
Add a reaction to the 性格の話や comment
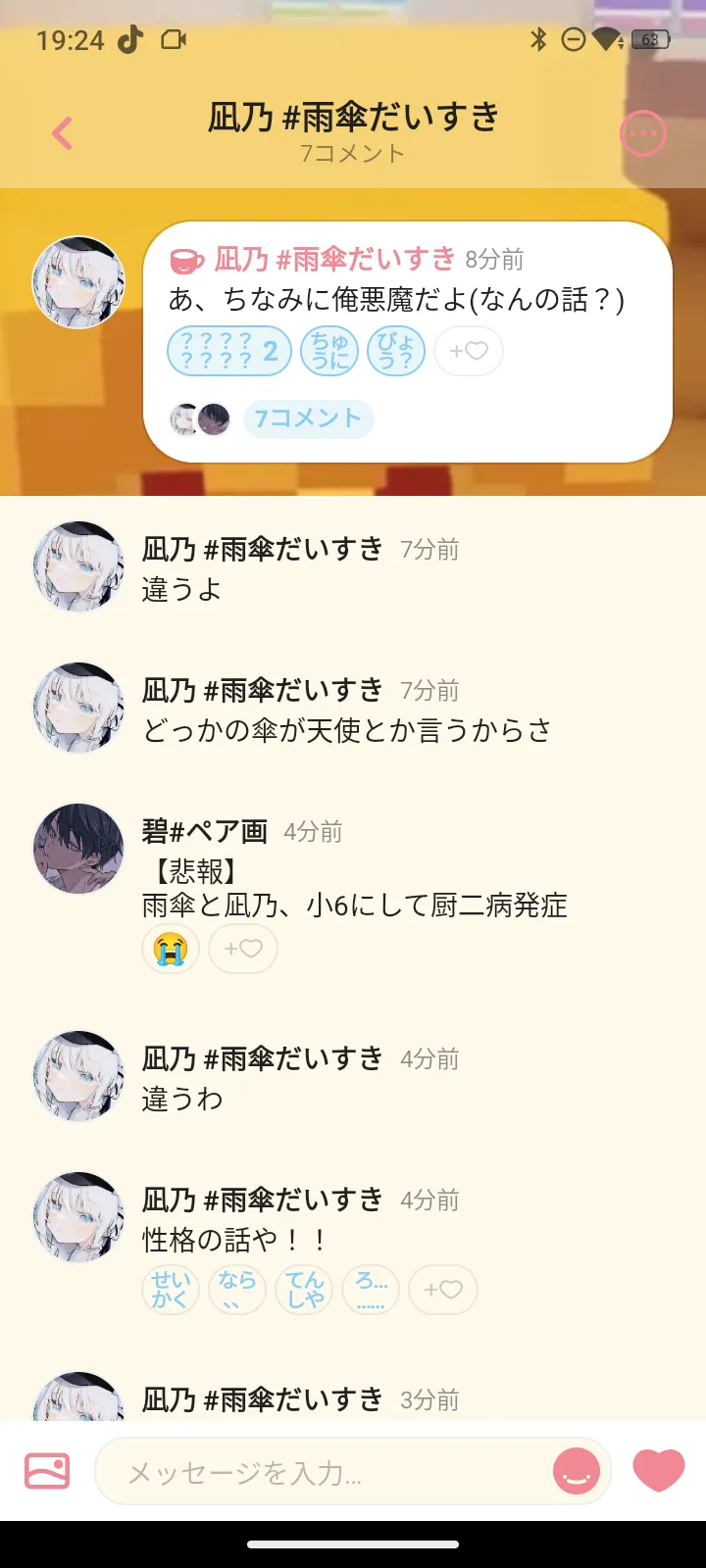pos(443,1290)
